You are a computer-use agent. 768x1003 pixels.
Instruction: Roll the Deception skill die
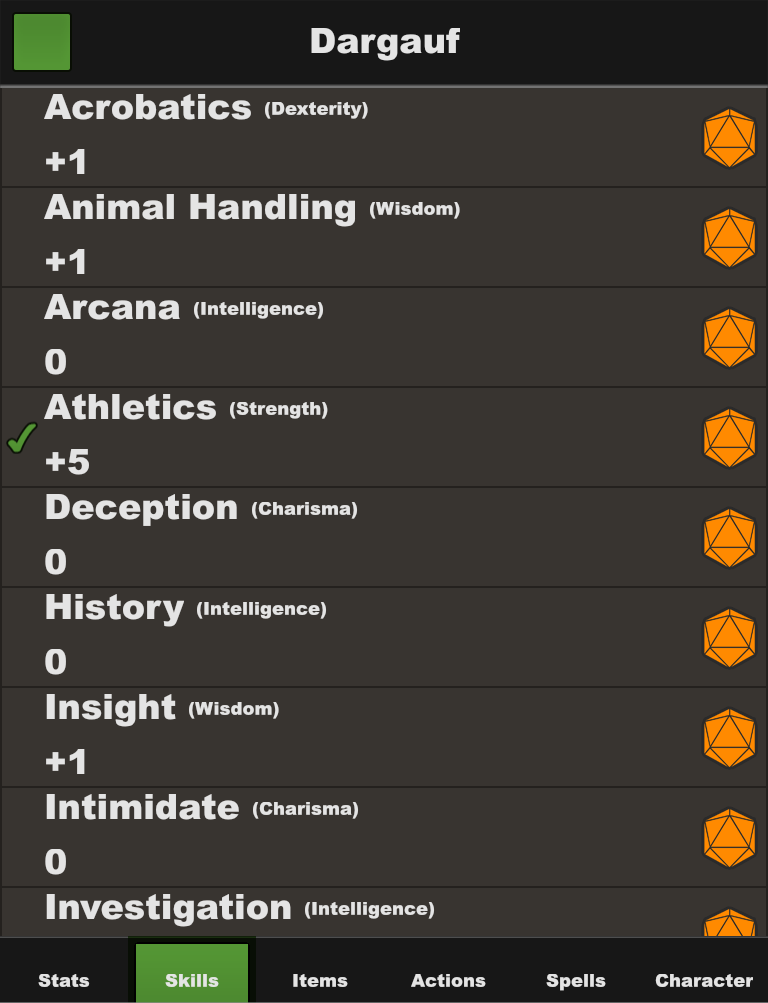click(x=729, y=538)
